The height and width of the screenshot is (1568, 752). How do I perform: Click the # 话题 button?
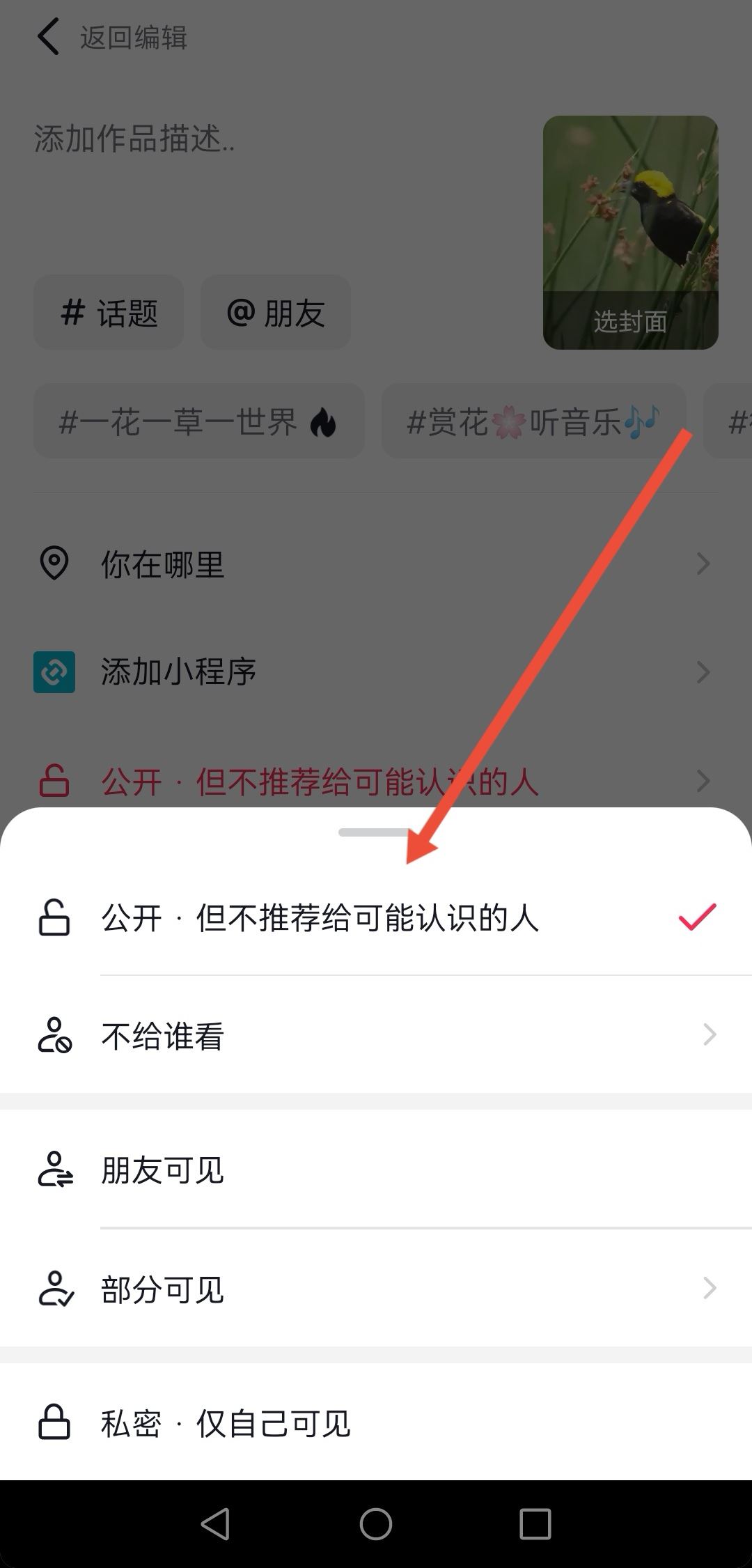pos(108,312)
